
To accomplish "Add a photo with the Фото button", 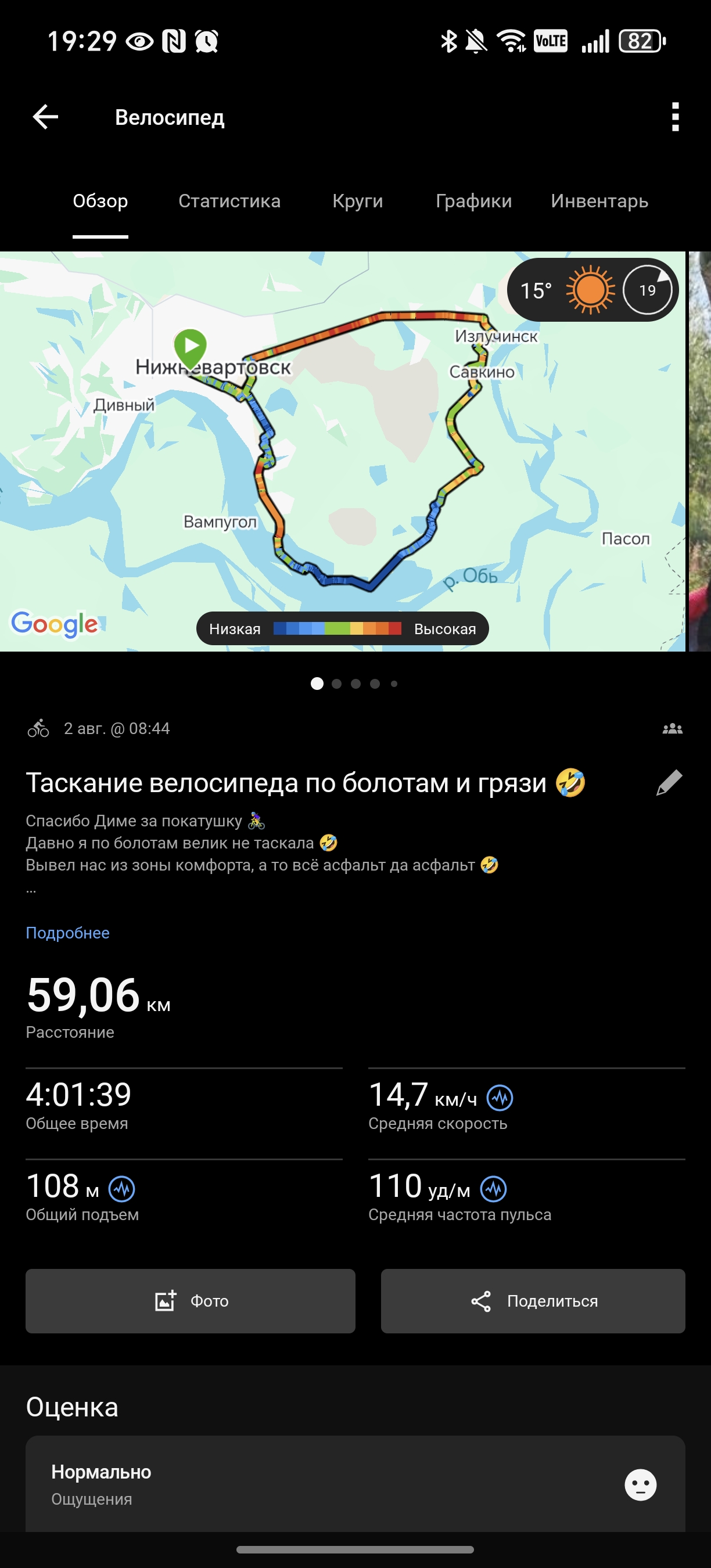I will point(191,1301).
